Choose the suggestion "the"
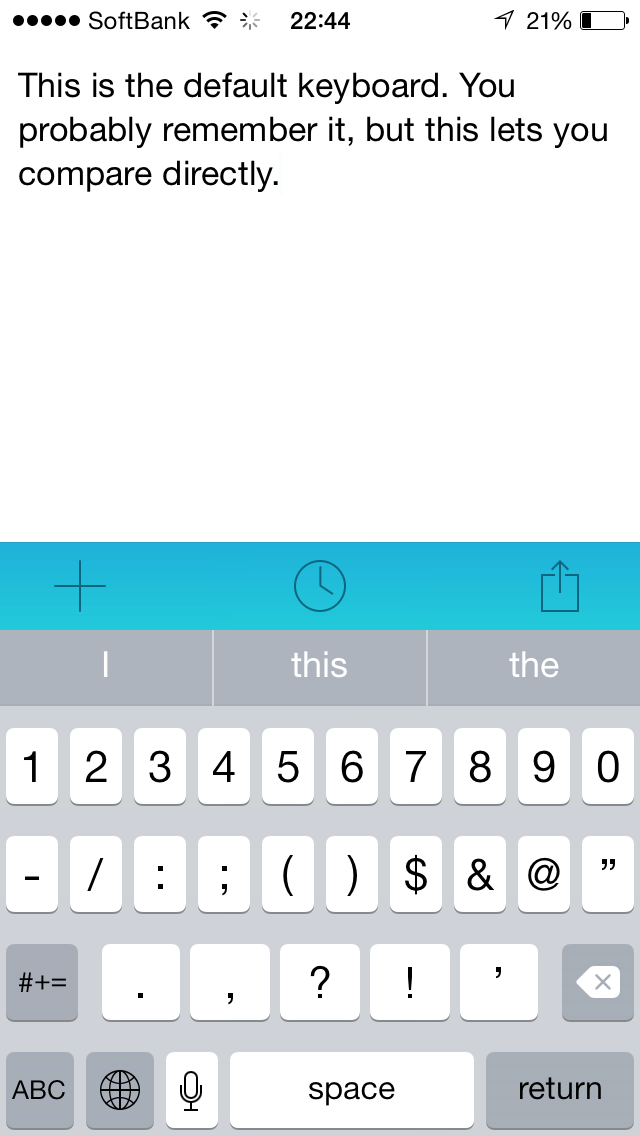Screen dimensions: 640x1136 click(x=533, y=666)
